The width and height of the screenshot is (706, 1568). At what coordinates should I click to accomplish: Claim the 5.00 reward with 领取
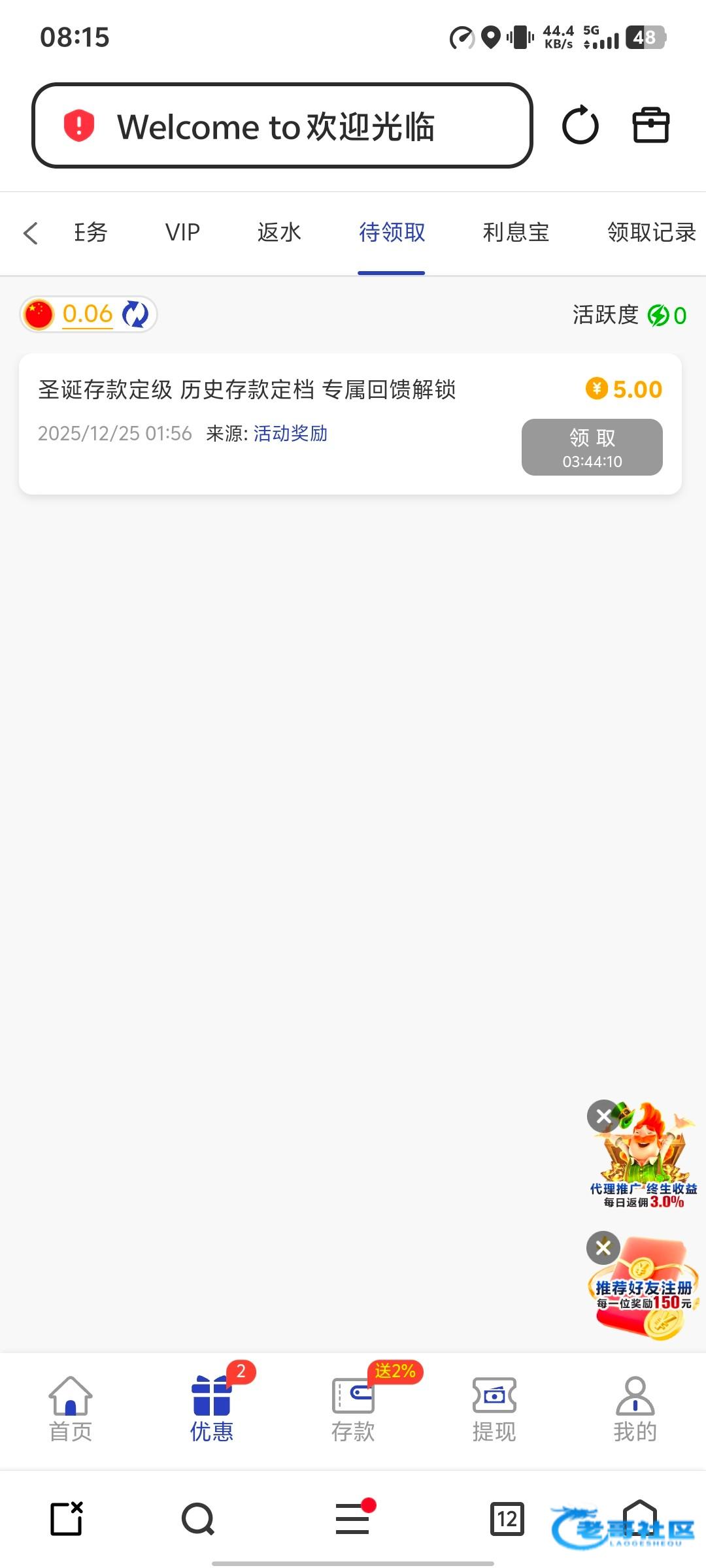click(592, 448)
